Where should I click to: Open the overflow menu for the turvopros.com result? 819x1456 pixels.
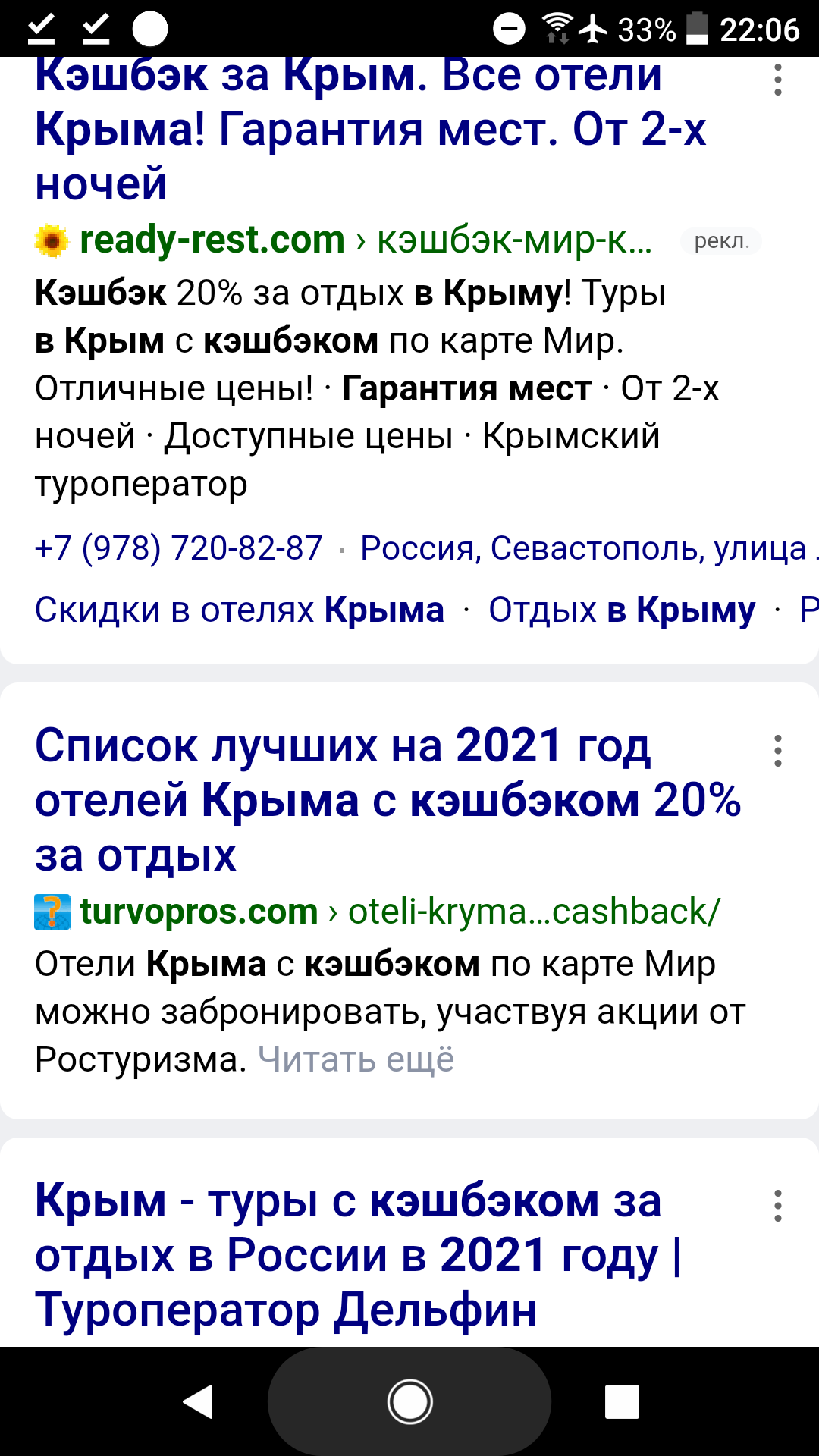(x=777, y=751)
